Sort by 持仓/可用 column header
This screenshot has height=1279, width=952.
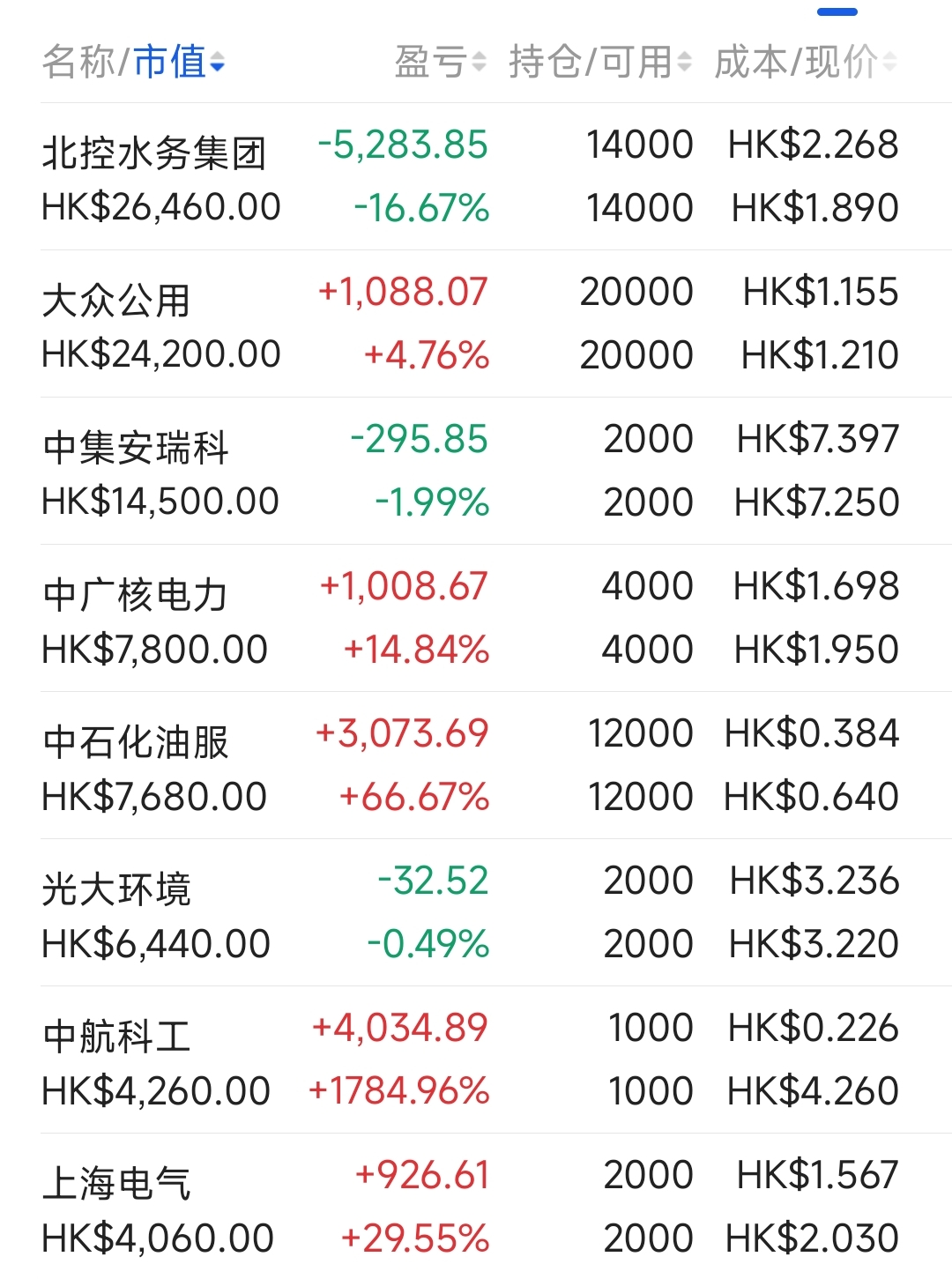[x=599, y=62]
